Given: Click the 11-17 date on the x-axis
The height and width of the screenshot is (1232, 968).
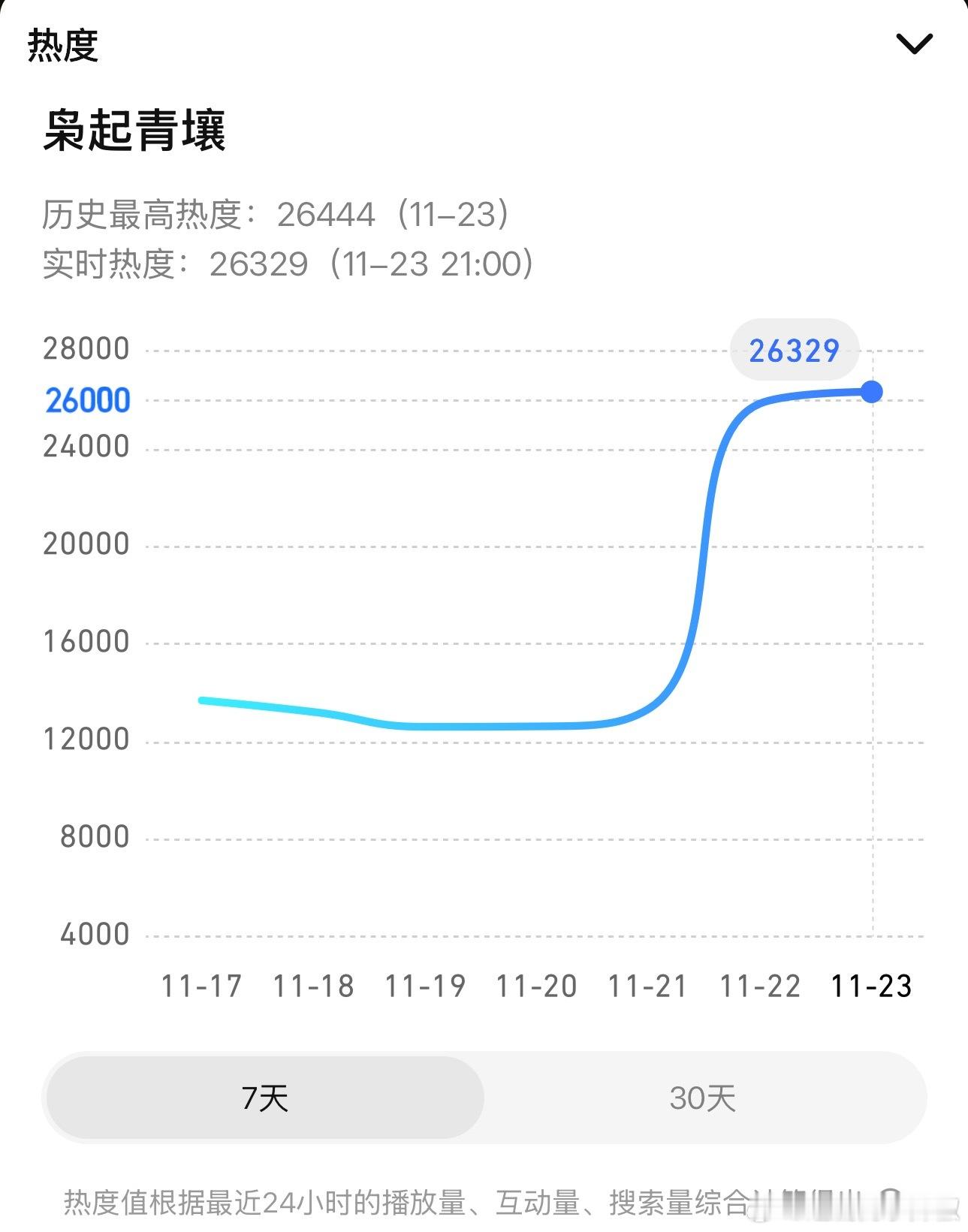Looking at the screenshot, I should [203, 986].
